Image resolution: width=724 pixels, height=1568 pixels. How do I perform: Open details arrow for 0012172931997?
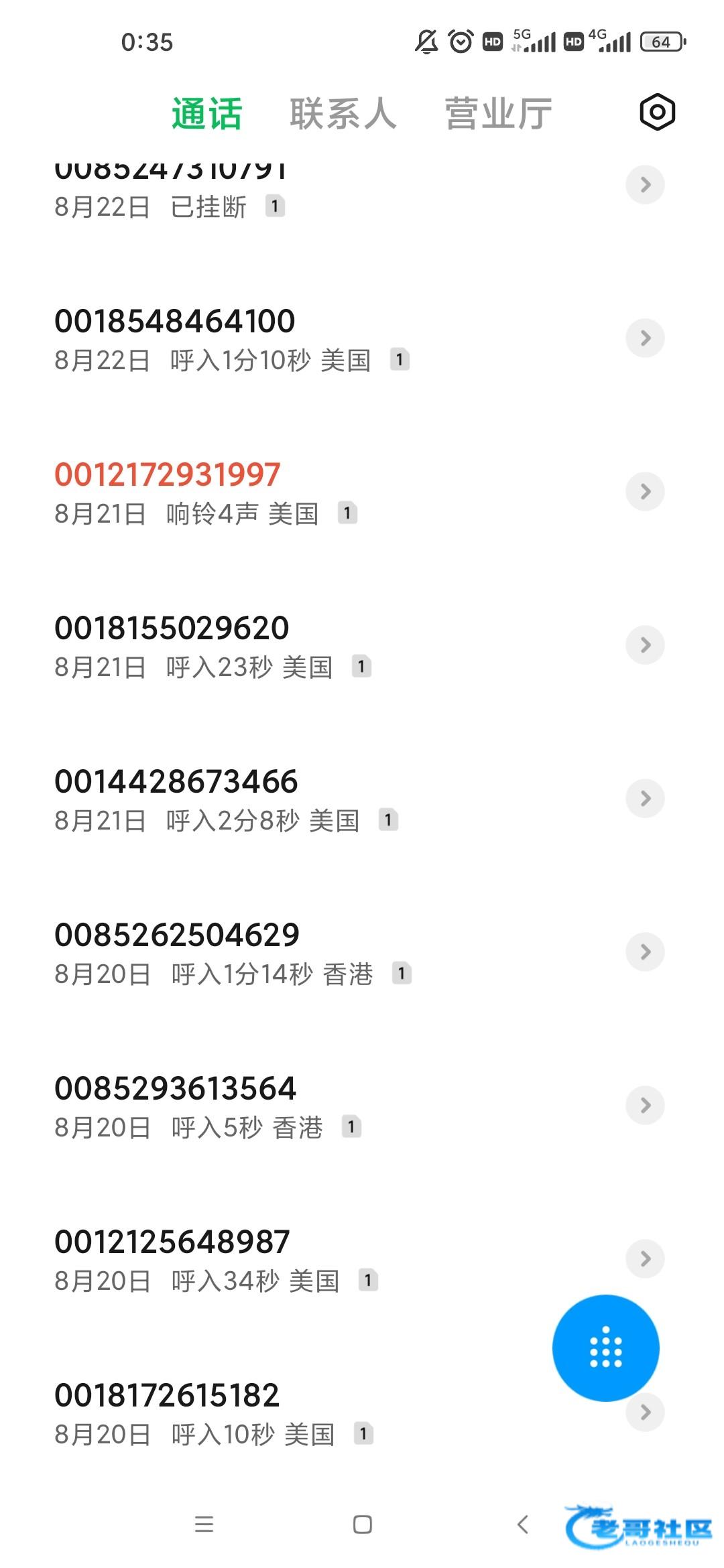(645, 491)
